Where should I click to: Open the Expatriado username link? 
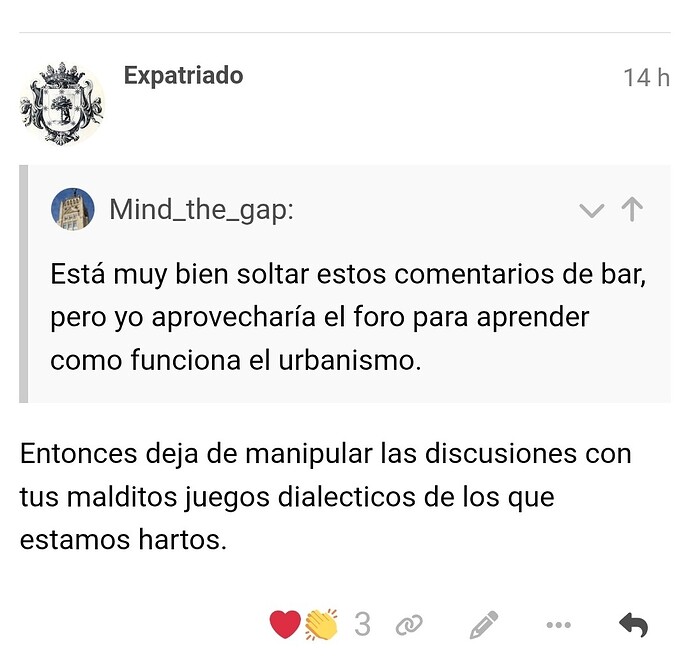183,76
